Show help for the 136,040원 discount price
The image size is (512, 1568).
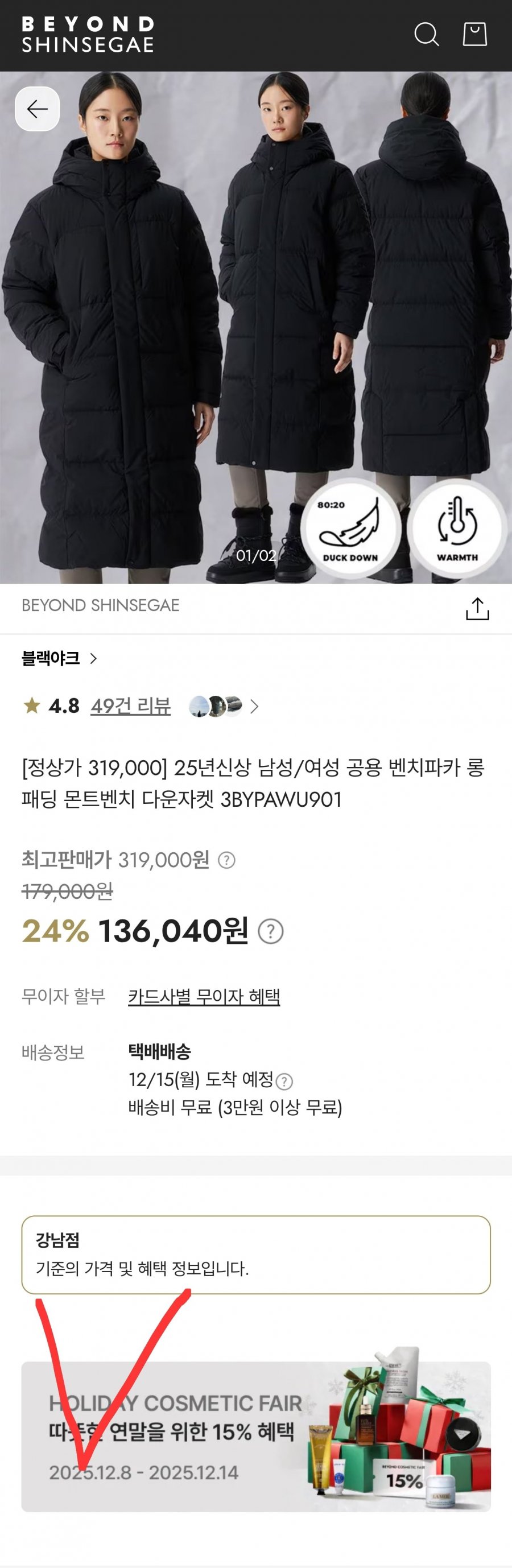coord(271,931)
